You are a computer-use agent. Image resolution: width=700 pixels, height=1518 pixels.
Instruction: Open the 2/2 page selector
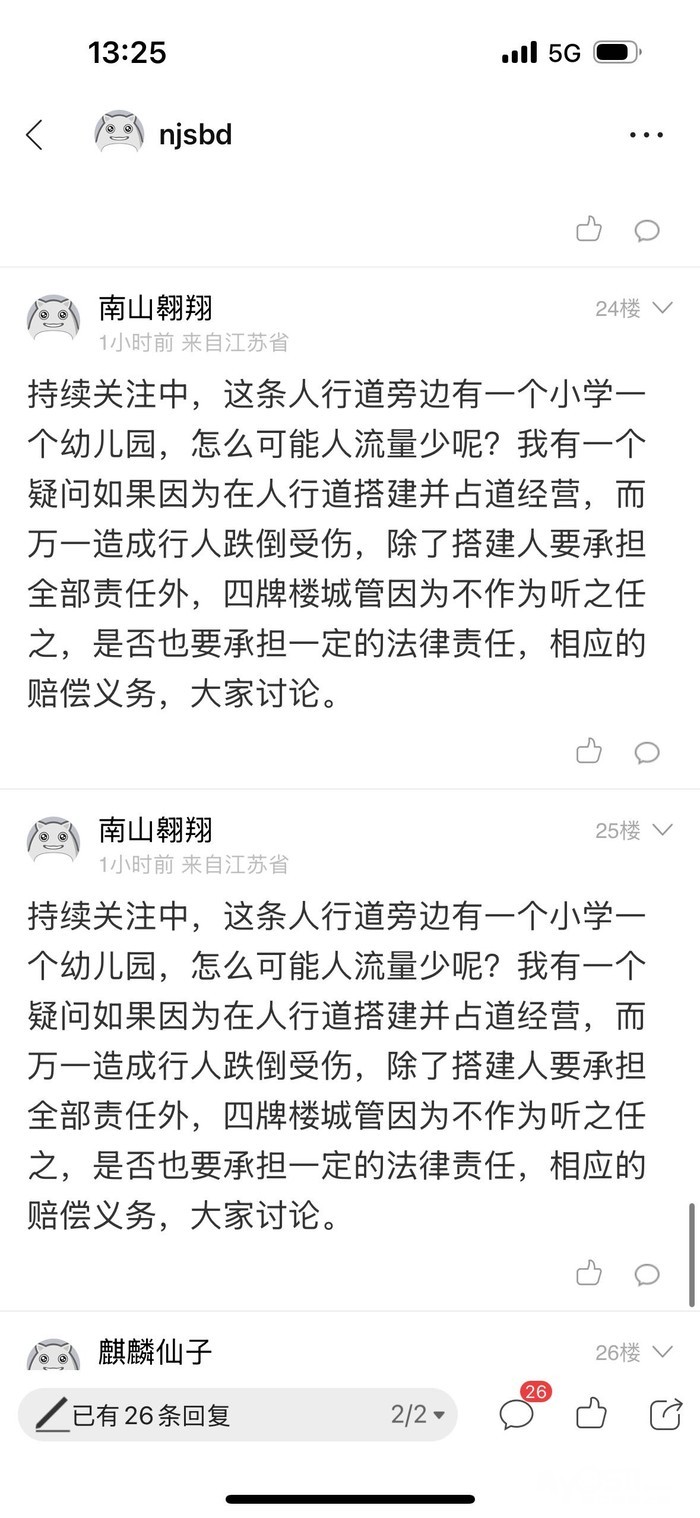pos(418,1415)
